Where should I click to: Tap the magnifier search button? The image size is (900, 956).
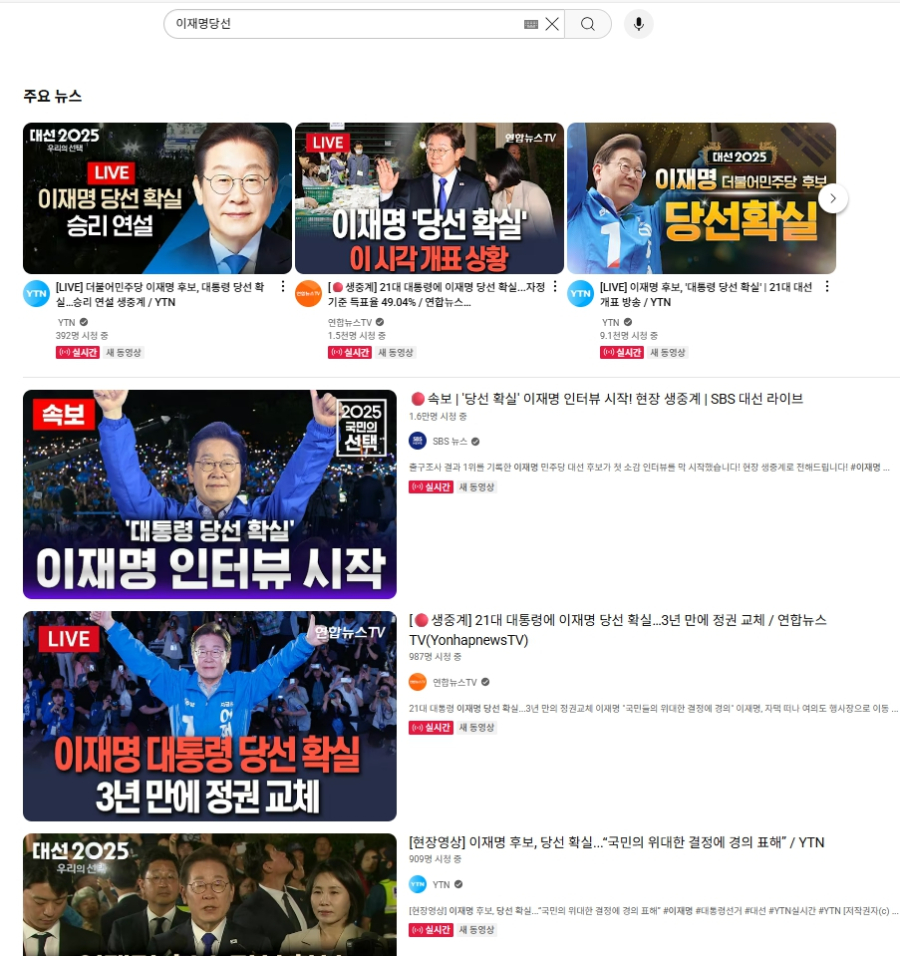click(588, 24)
